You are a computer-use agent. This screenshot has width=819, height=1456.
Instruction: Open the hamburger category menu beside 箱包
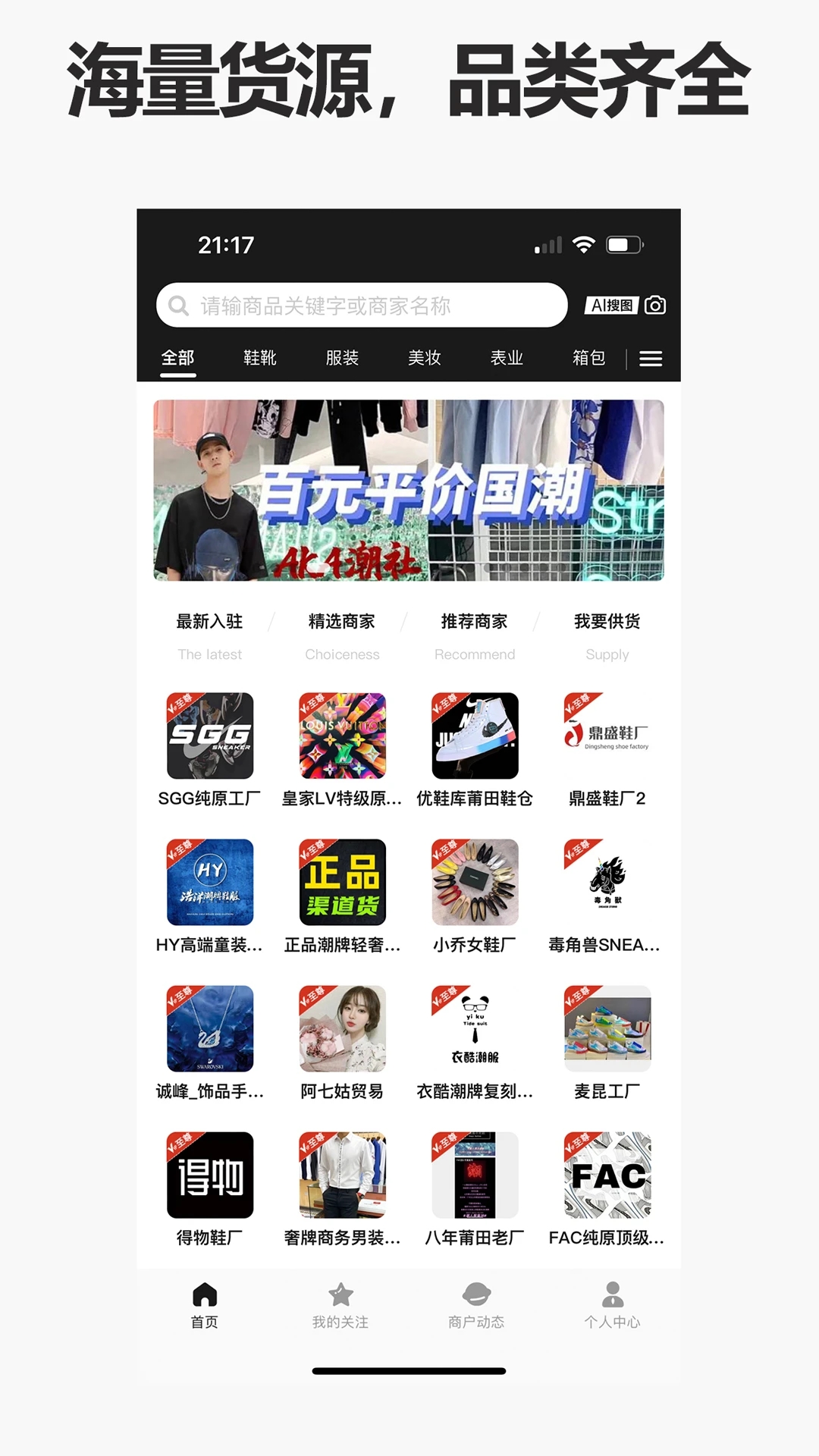coord(651,358)
